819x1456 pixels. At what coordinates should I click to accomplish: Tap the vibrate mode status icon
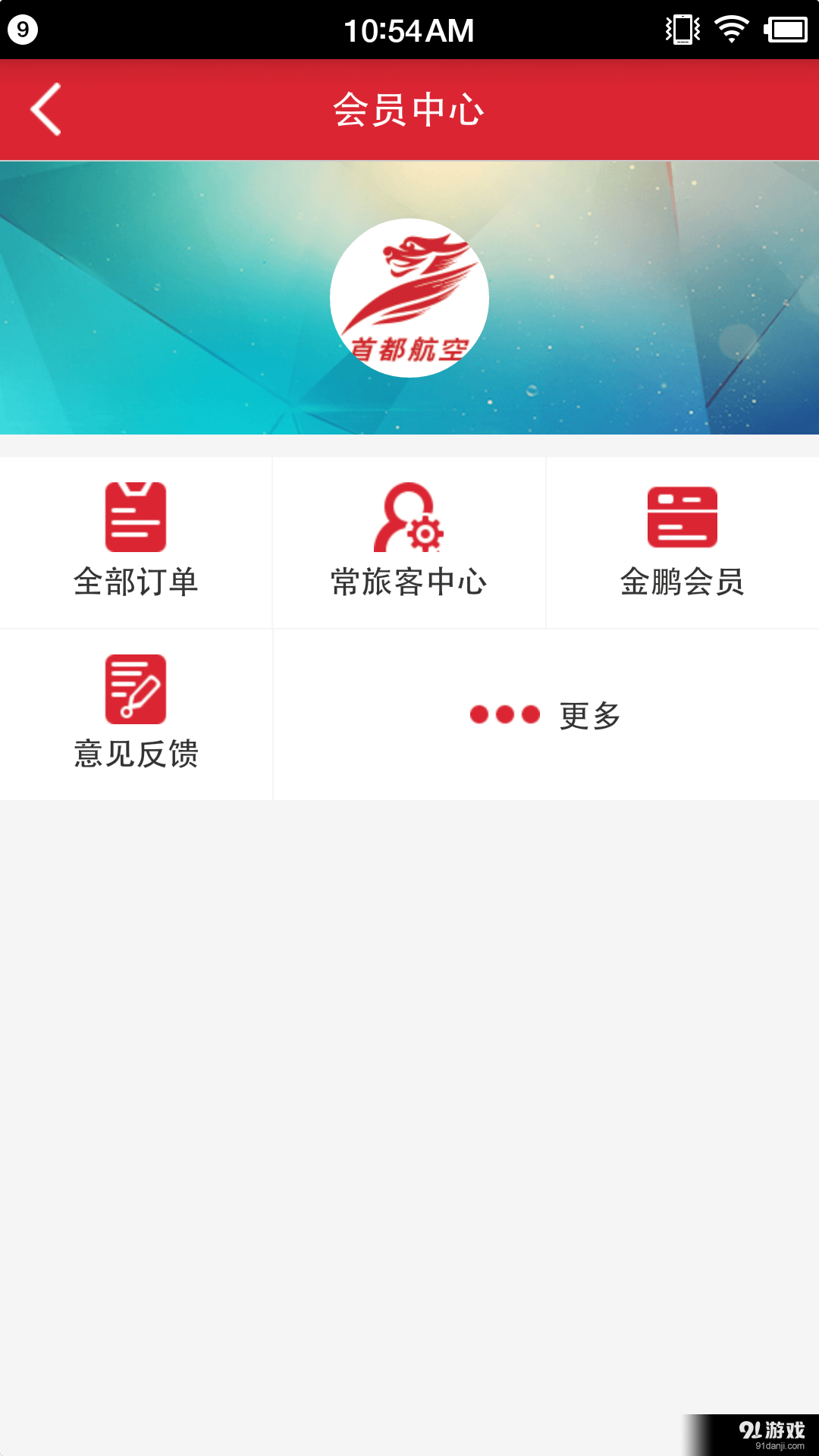680,30
